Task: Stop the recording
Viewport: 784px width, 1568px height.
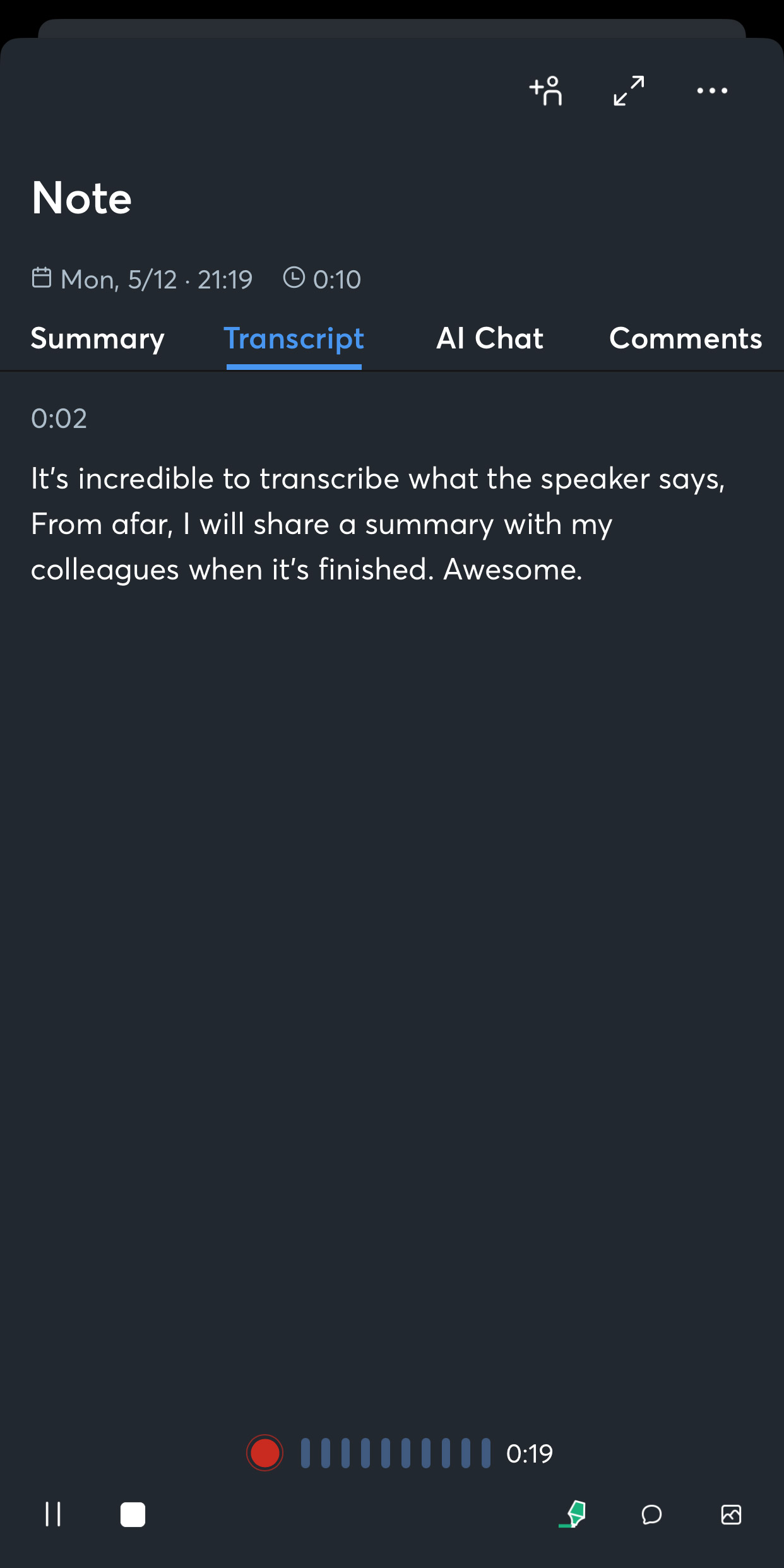Action: coord(133,1514)
